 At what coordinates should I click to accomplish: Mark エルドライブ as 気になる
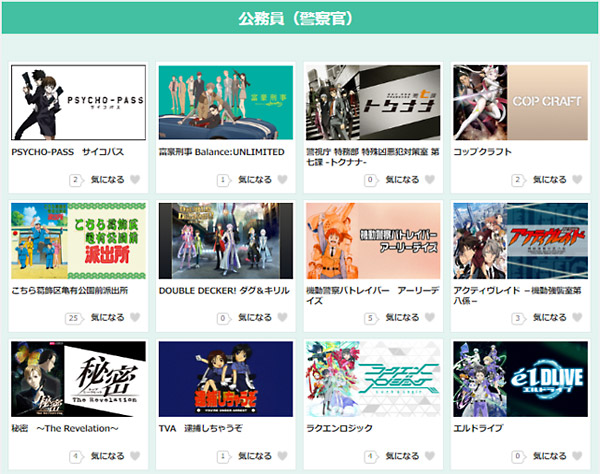[576, 456]
